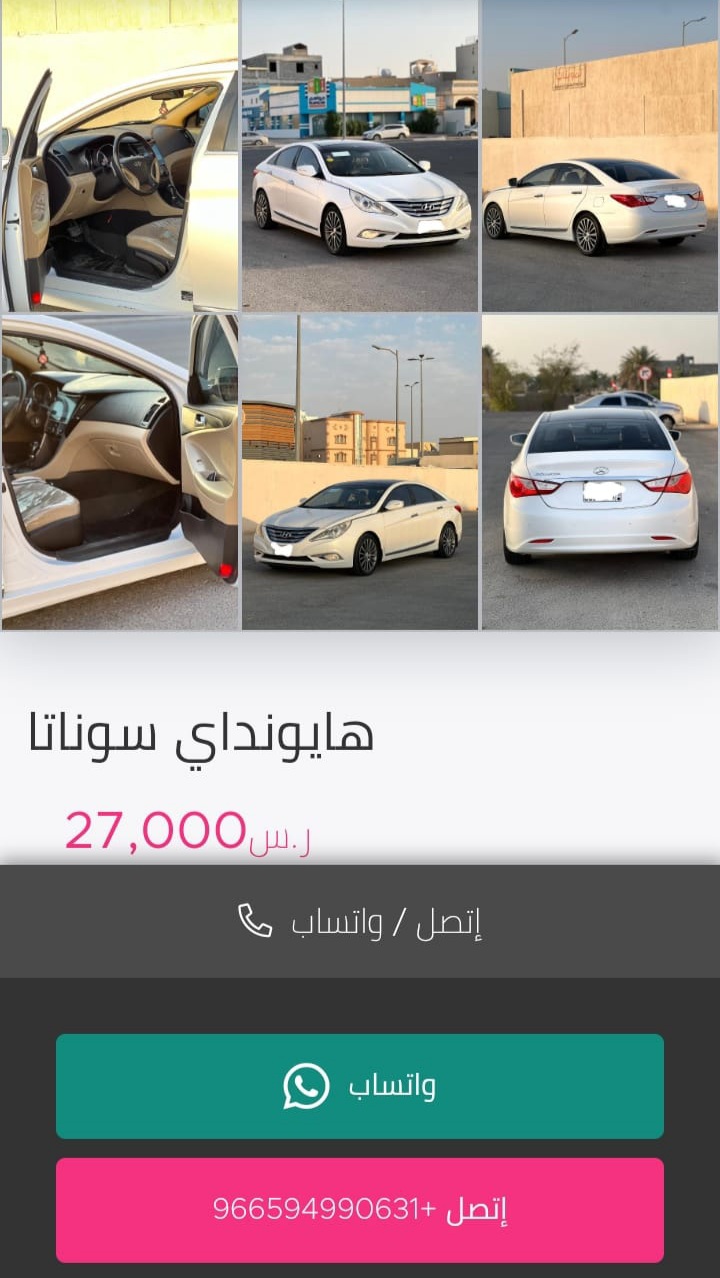This screenshot has height=1278, width=720.
Task: Call the seller at +966594990631
Action: [360, 1210]
